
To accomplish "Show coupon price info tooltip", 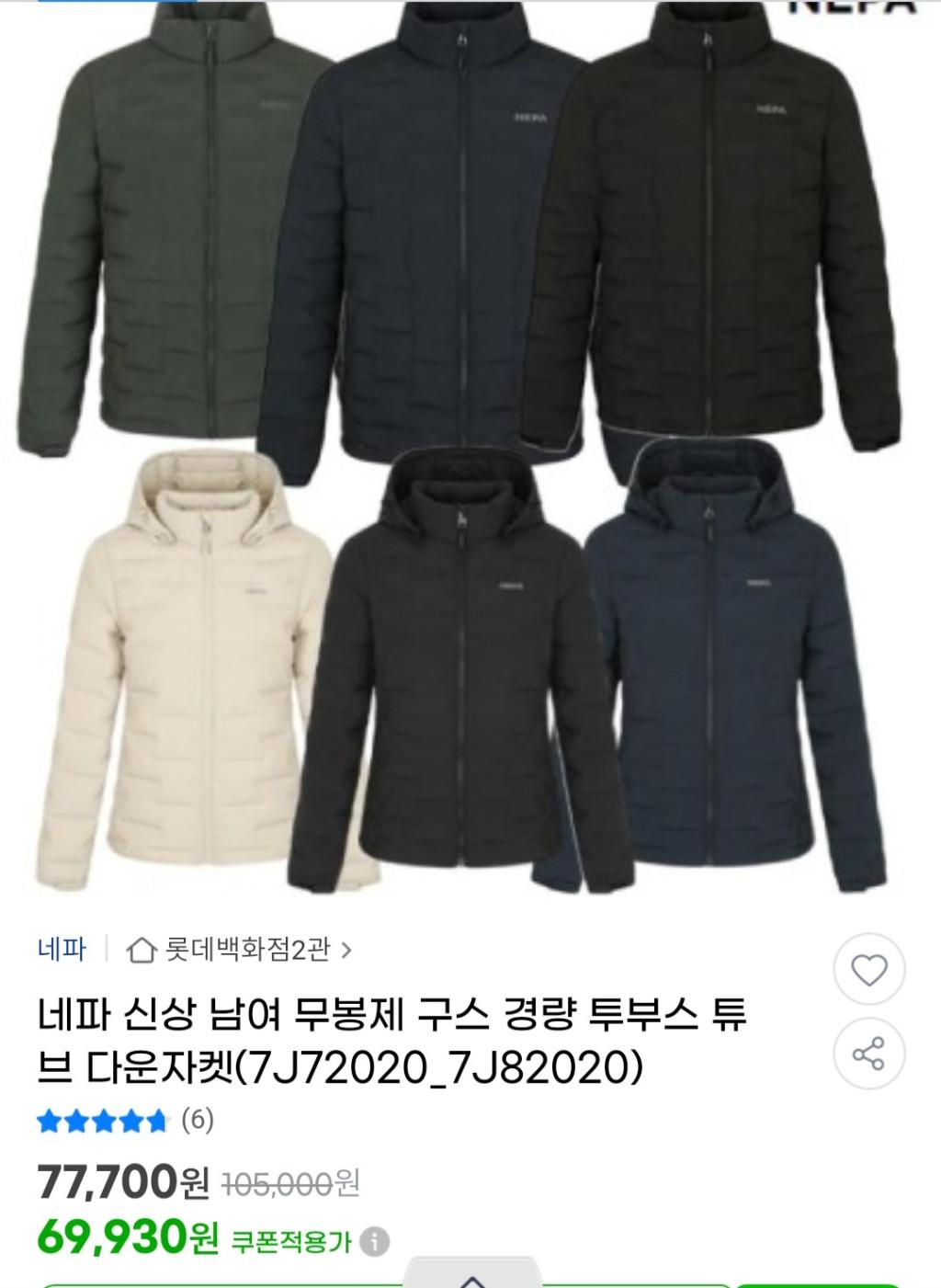I will (x=374, y=1243).
